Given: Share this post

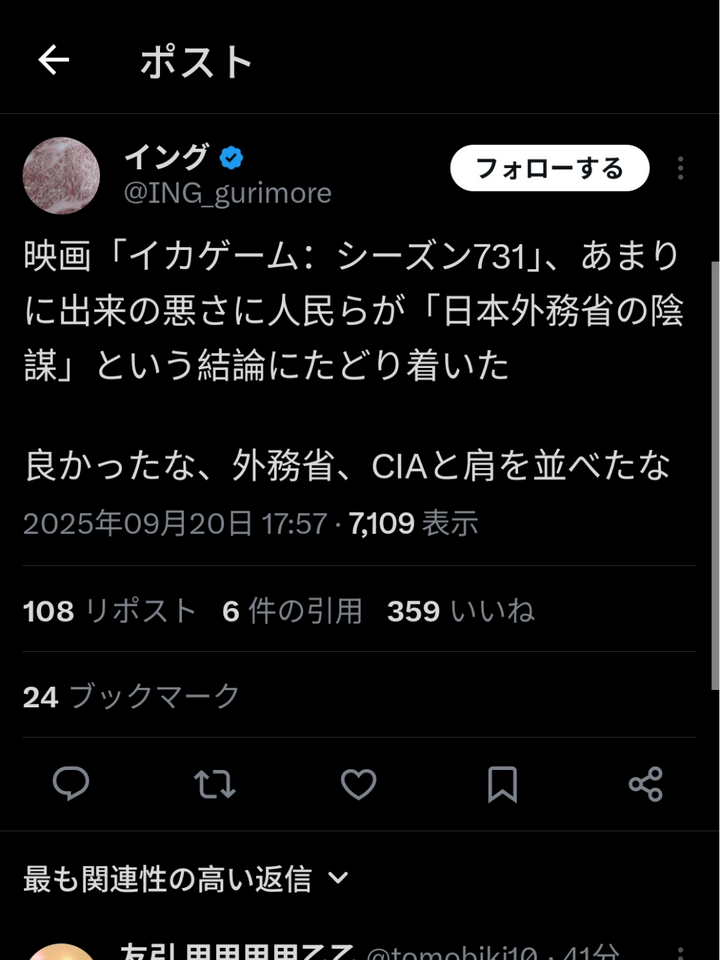Looking at the screenshot, I should tap(646, 784).
